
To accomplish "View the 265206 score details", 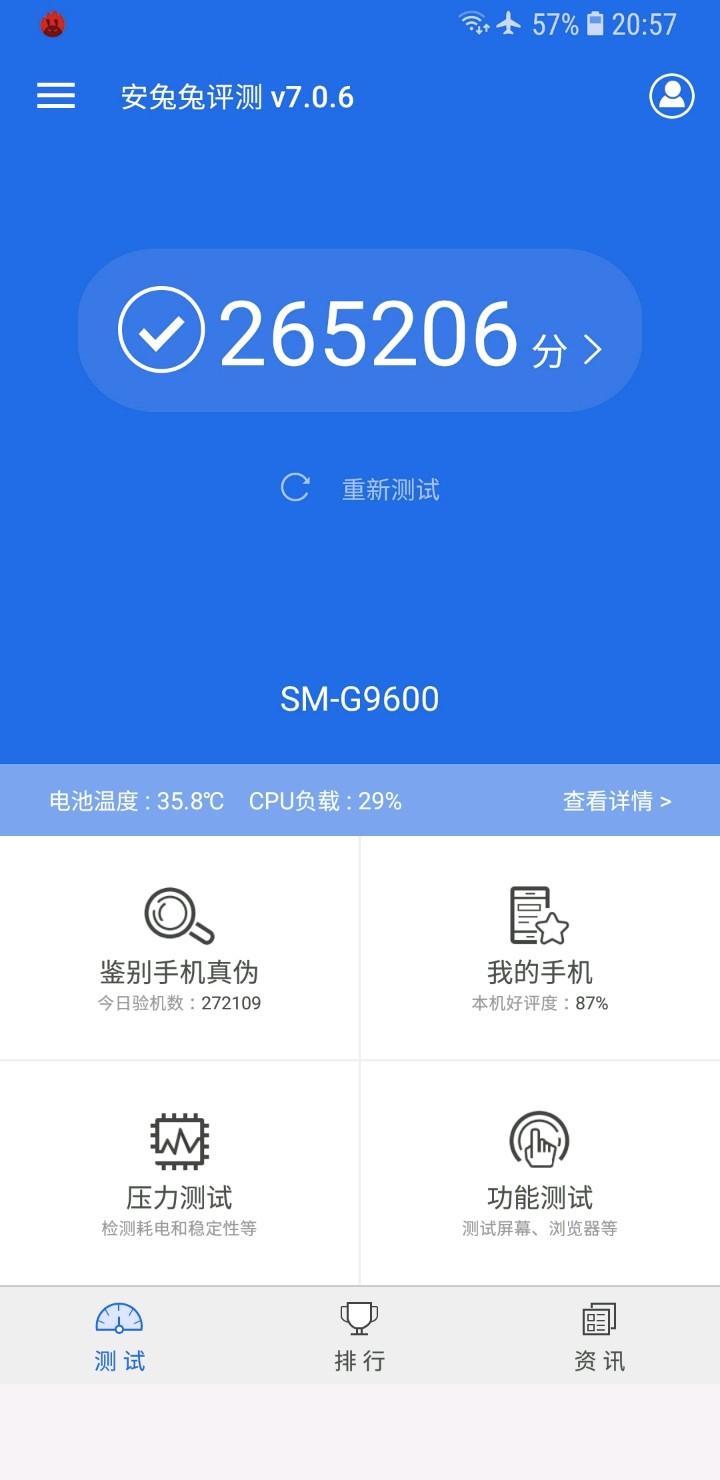I will tap(360, 331).
